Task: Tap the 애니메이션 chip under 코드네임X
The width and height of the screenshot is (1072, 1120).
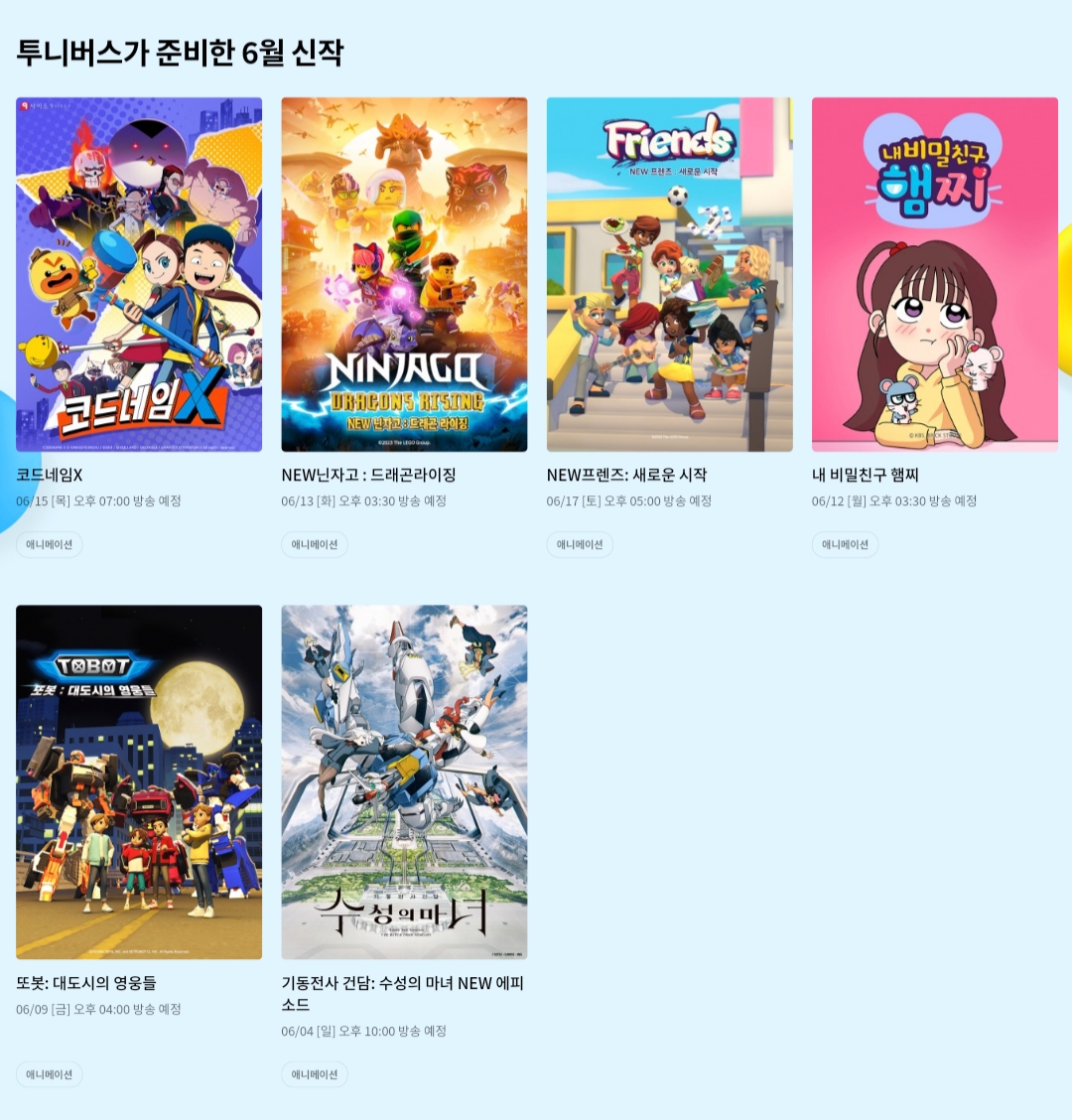Action: coord(50,544)
